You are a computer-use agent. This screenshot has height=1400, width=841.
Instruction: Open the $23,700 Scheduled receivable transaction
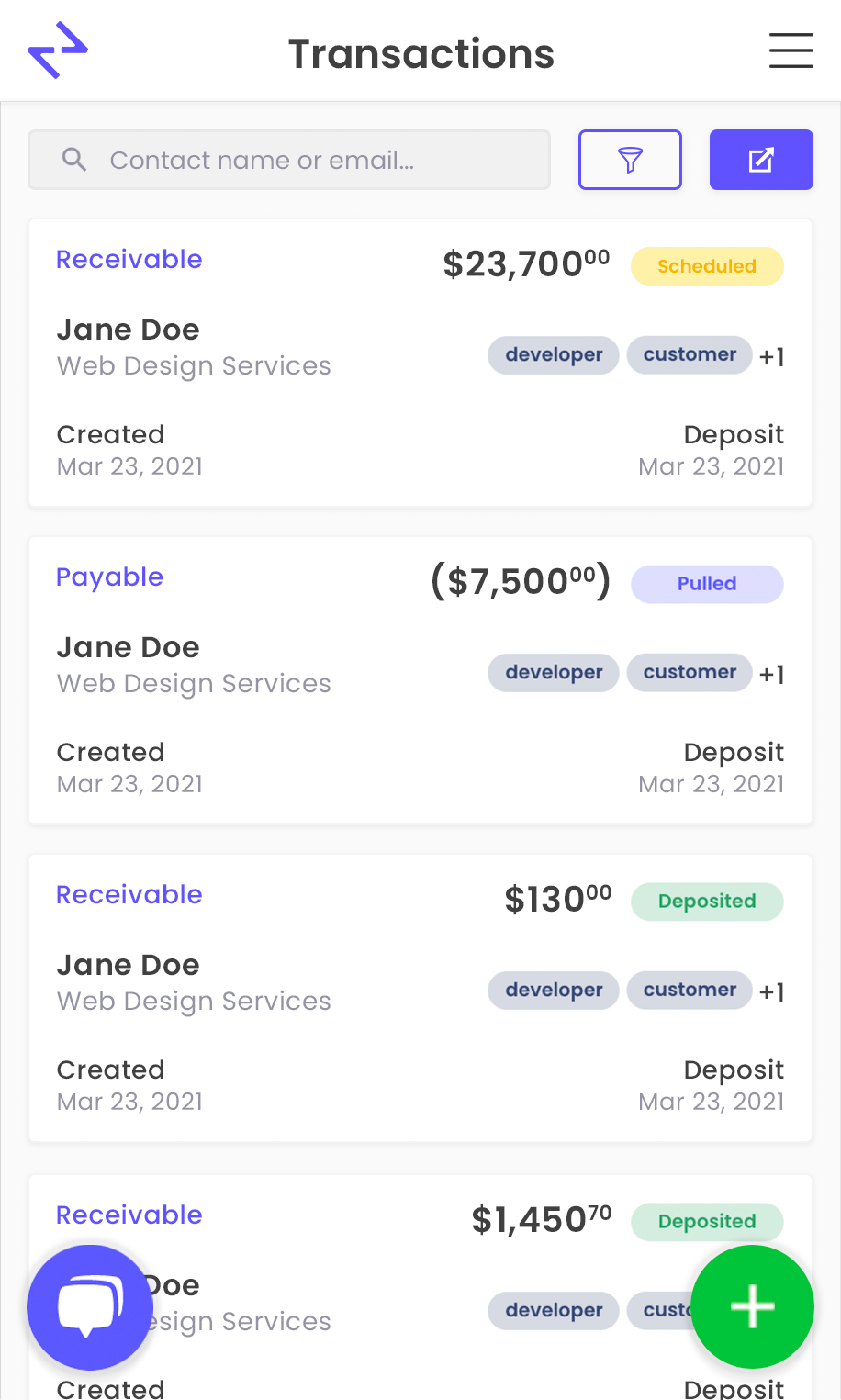420,363
